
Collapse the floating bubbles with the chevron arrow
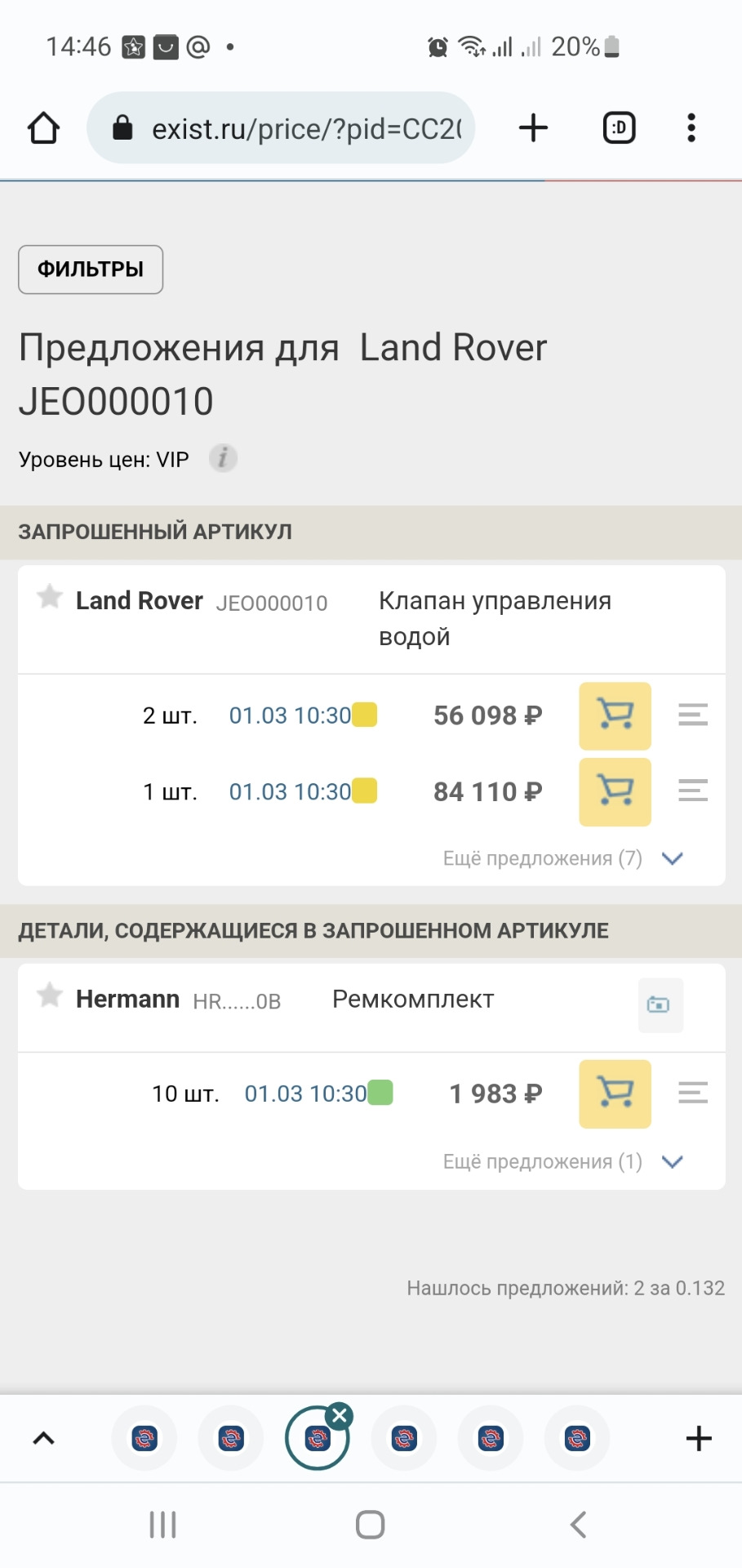tap(44, 1438)
